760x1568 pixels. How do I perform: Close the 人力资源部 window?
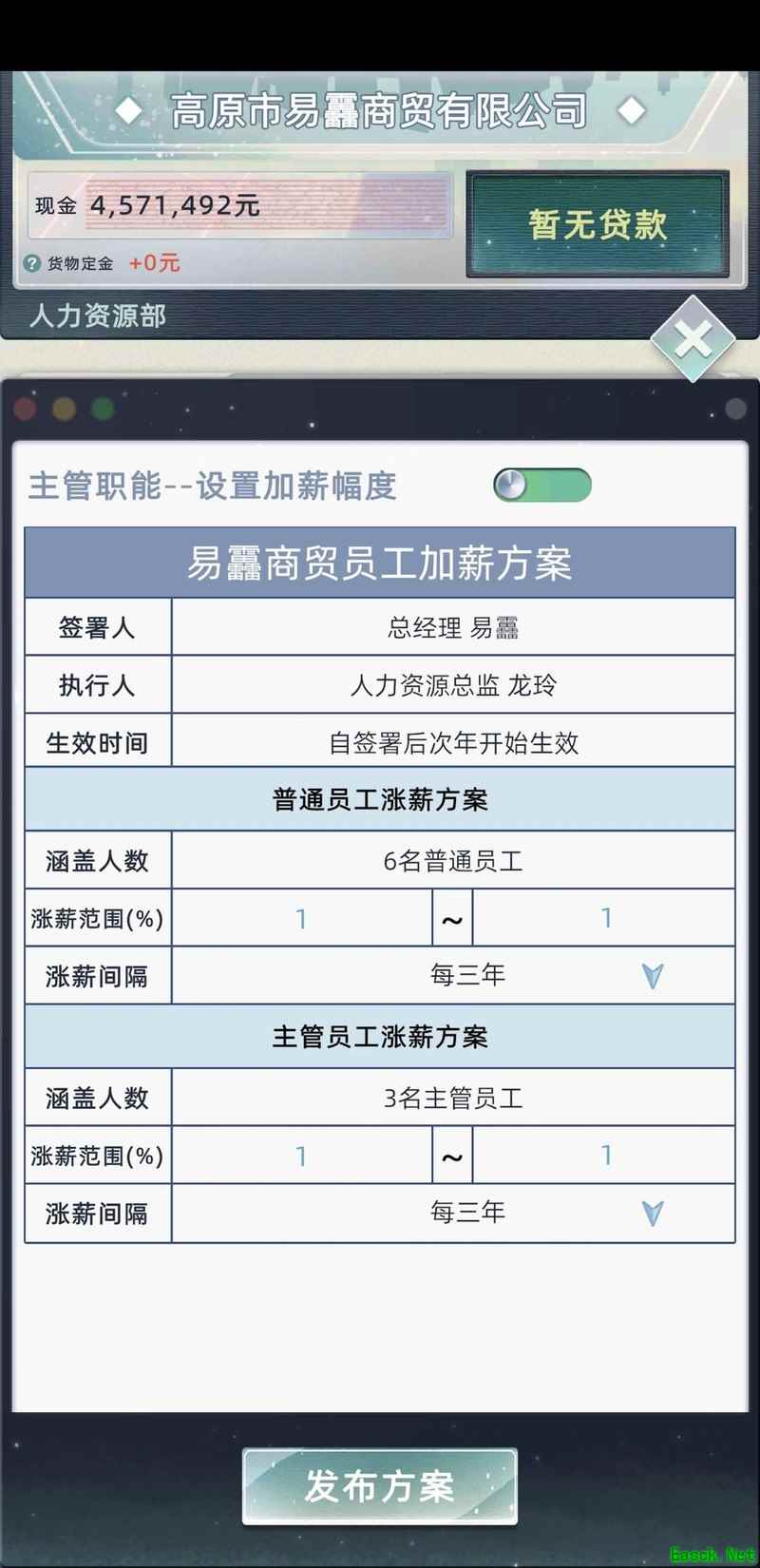pyautogui.click(x=693, y=339)
